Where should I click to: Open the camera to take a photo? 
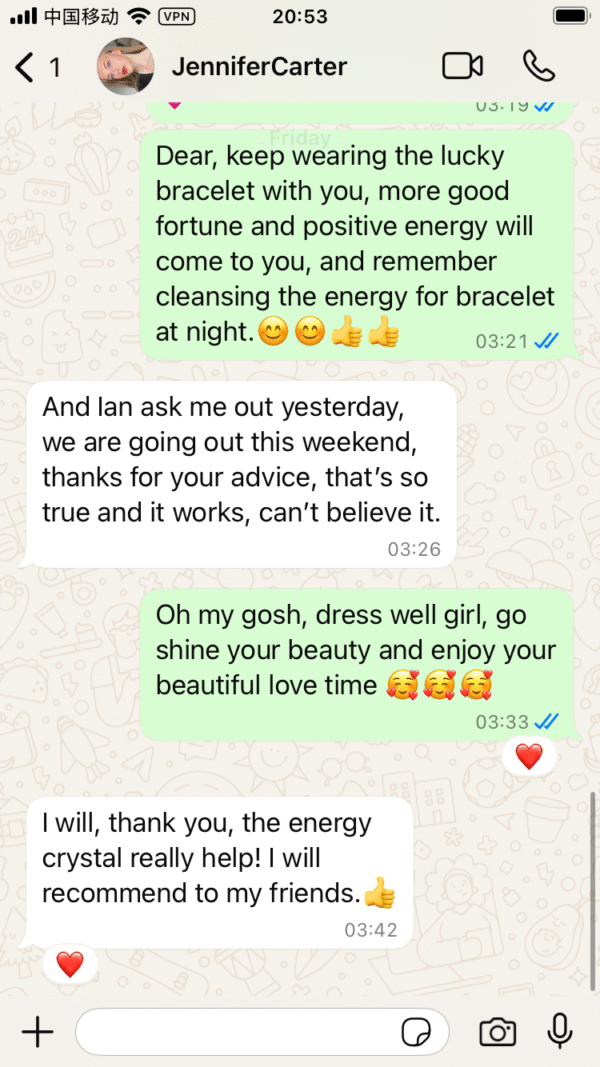497,1031
